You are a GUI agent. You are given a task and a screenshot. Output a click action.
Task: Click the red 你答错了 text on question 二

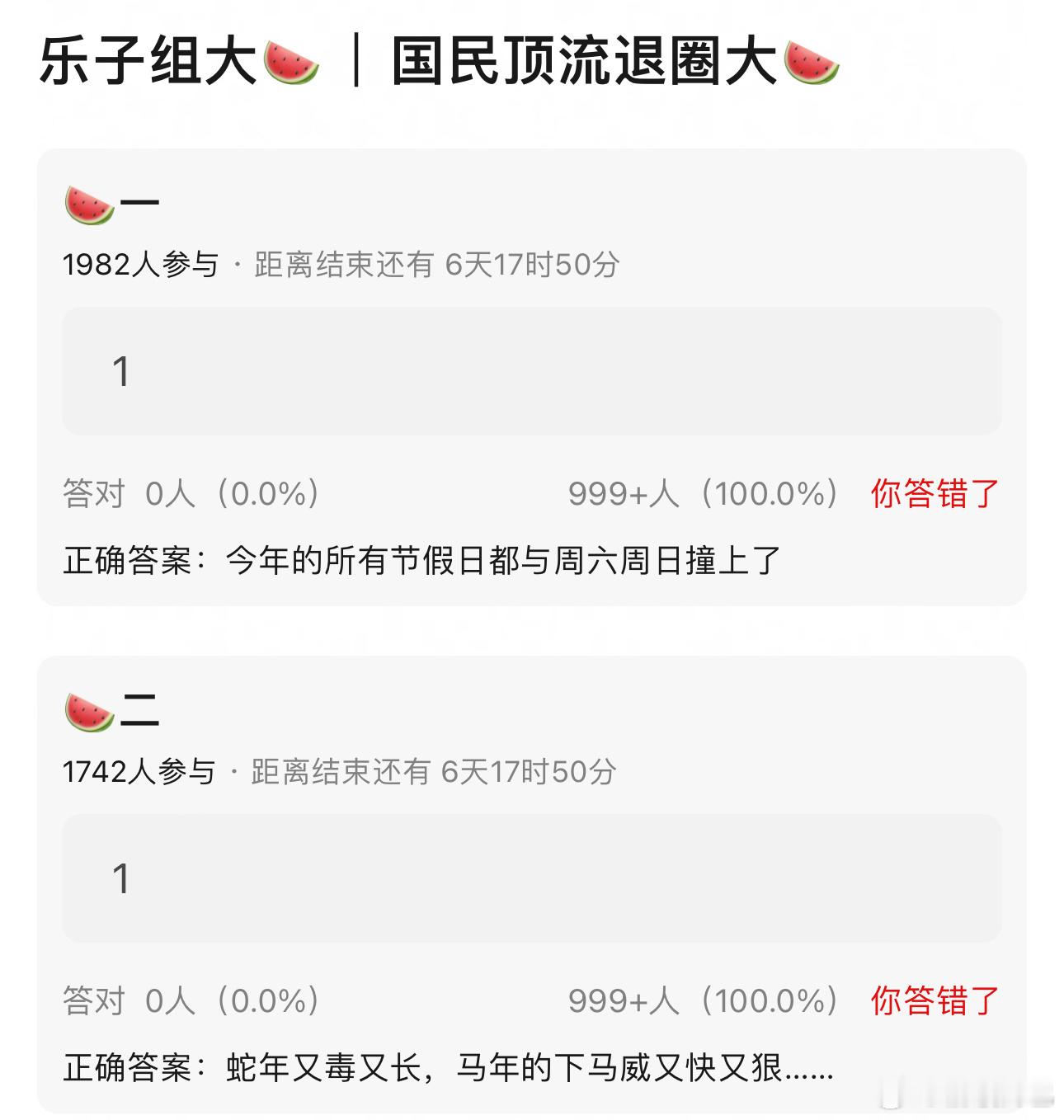tap(932, 1002)
